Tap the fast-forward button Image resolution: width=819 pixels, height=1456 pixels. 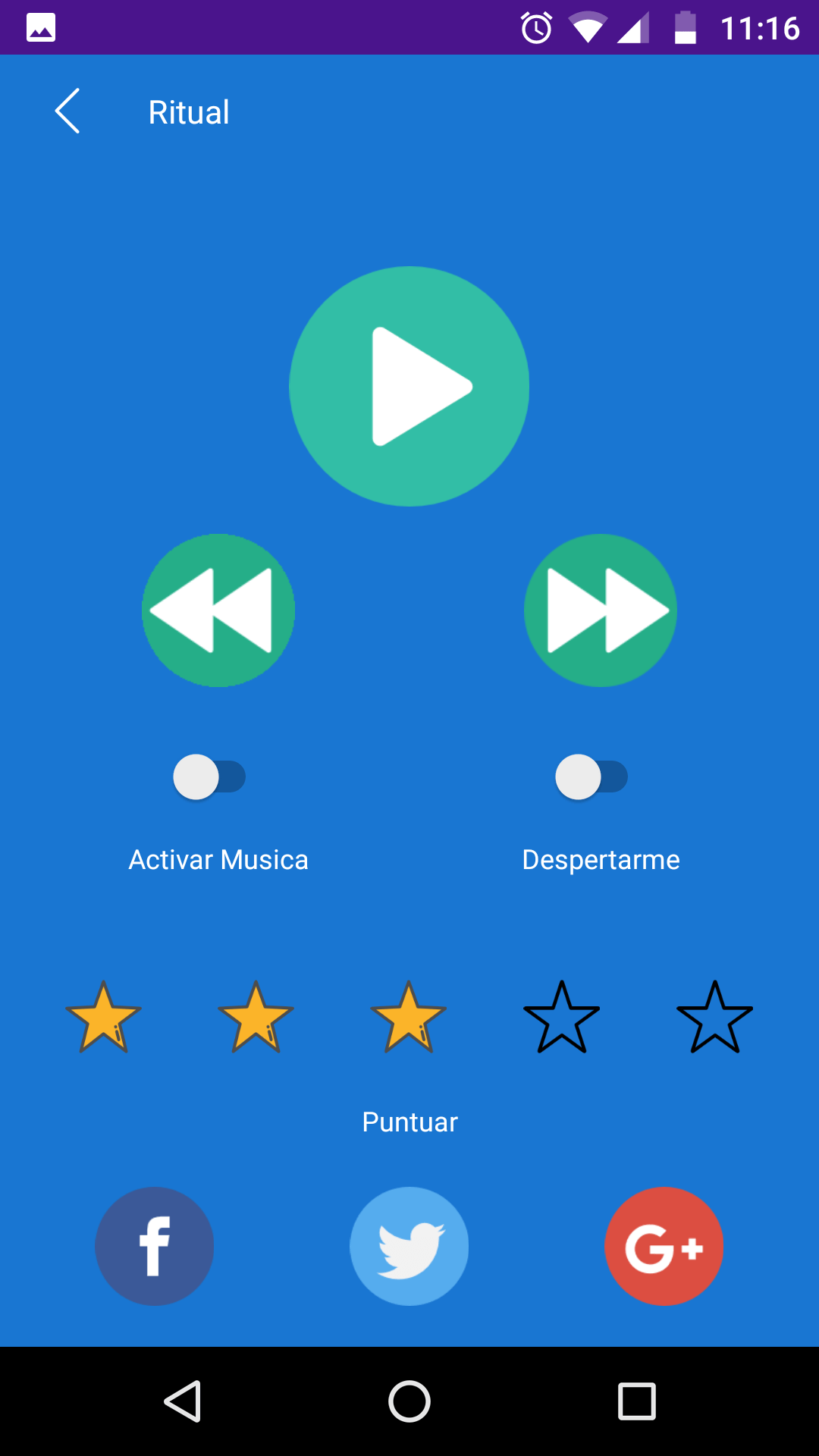601,610
